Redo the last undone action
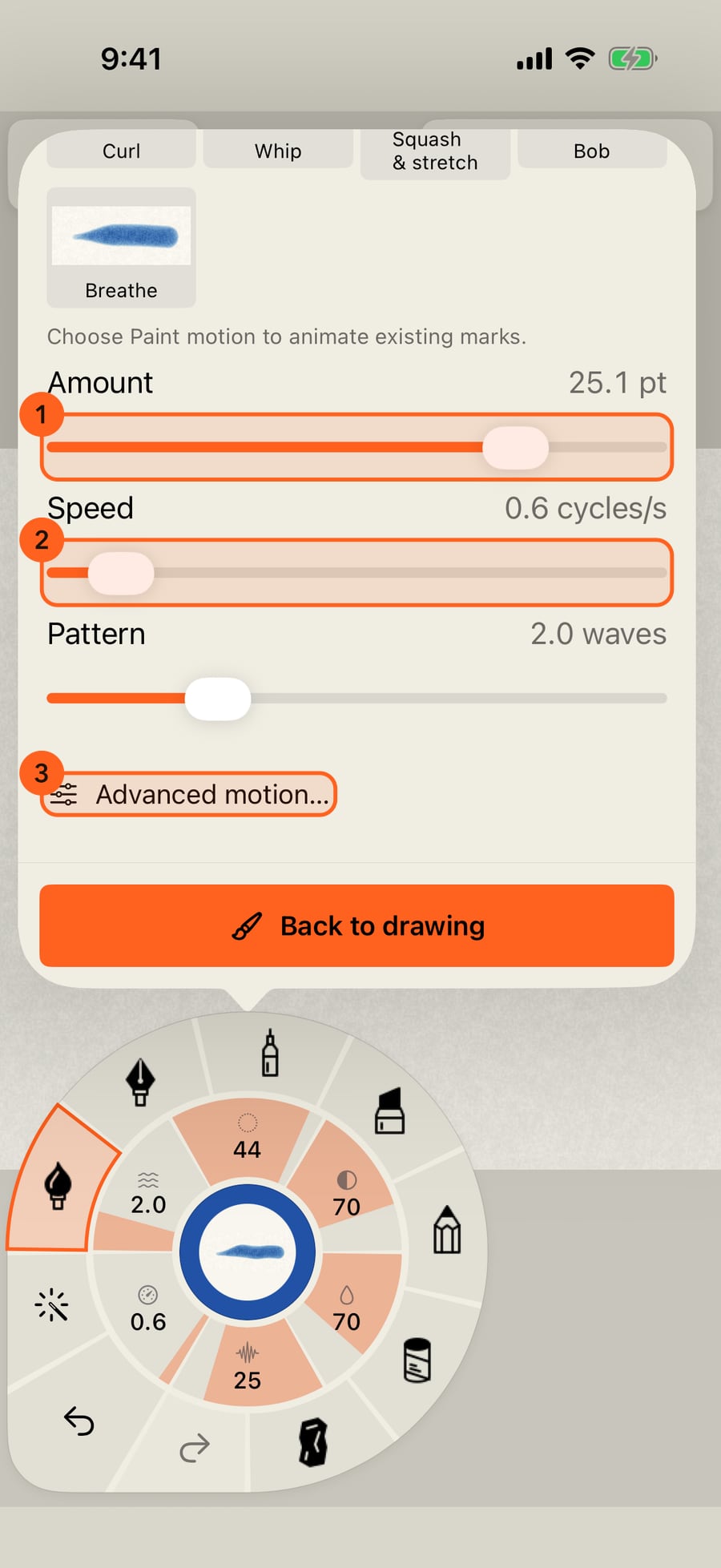 (195, 1447)
